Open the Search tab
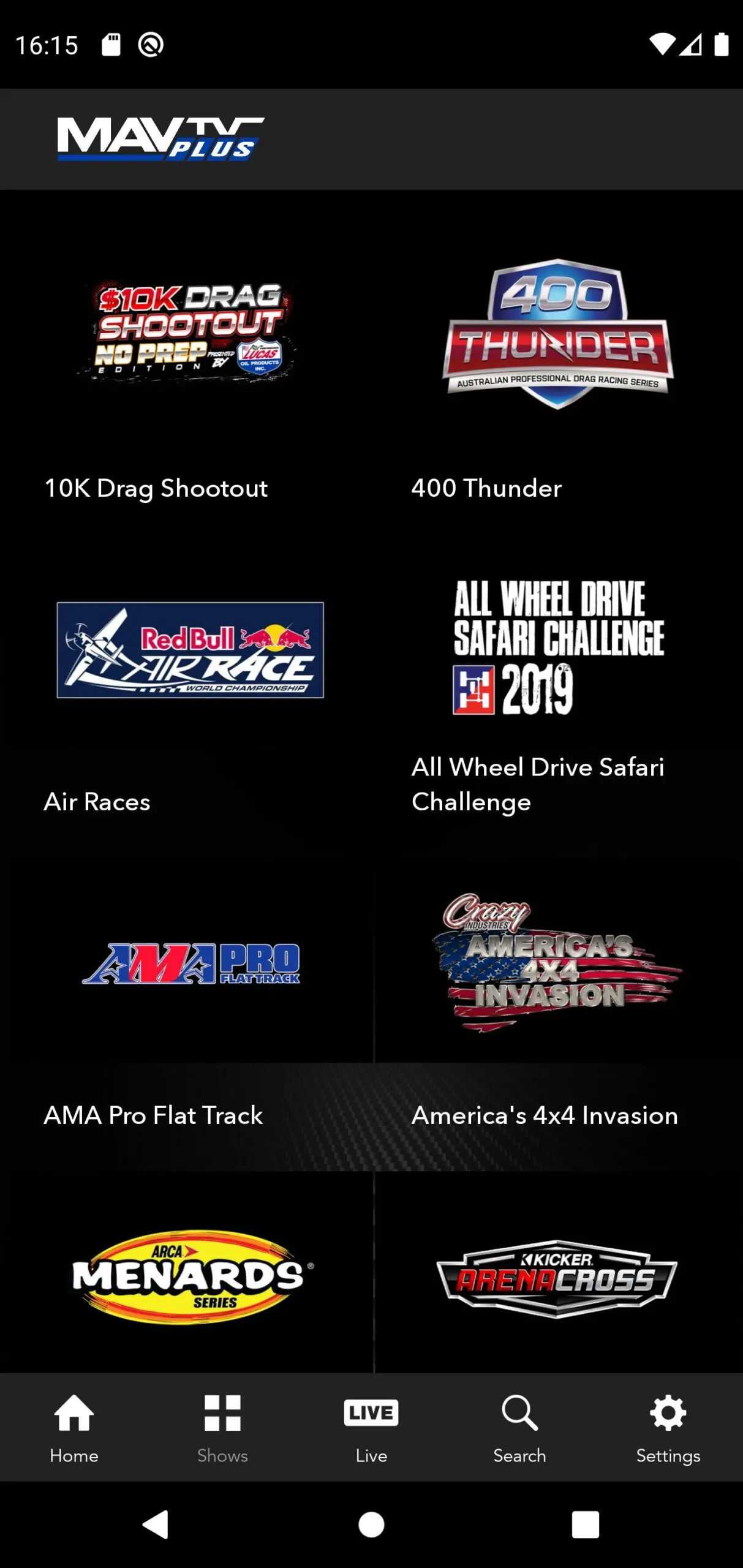The width and height of the screenshot is (743, 1568). point(519,1428)
